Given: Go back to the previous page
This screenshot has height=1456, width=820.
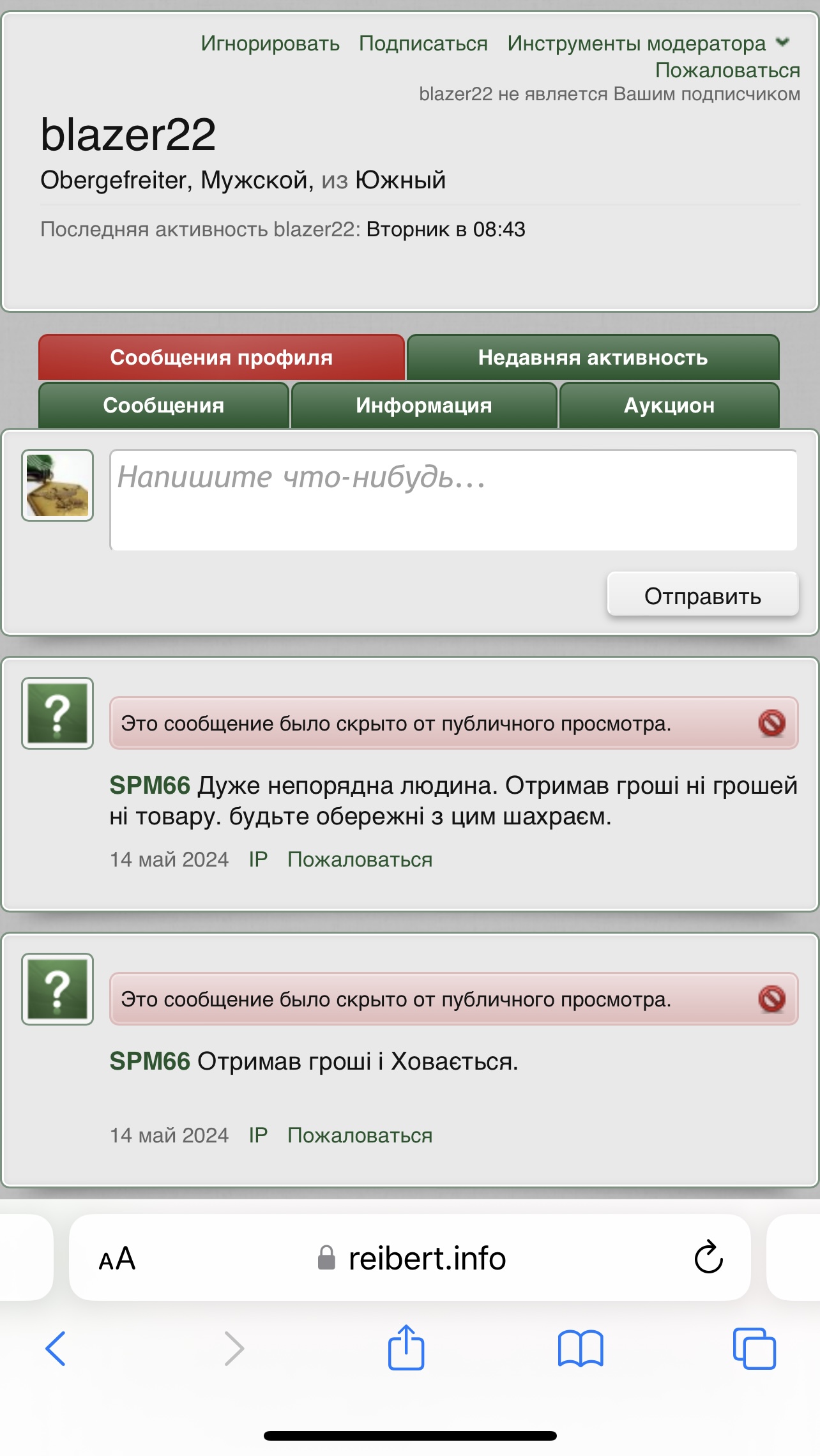Looking at the screenshot, I should click(56, 1349).
